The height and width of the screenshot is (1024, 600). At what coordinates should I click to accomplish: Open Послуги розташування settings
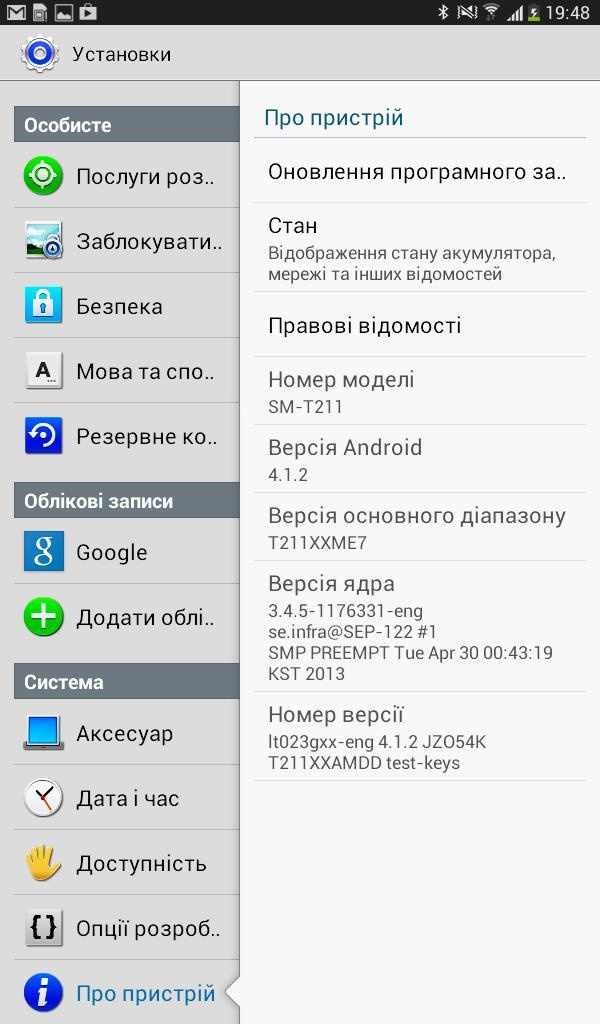pyautogui.click(x=126, y=177)
